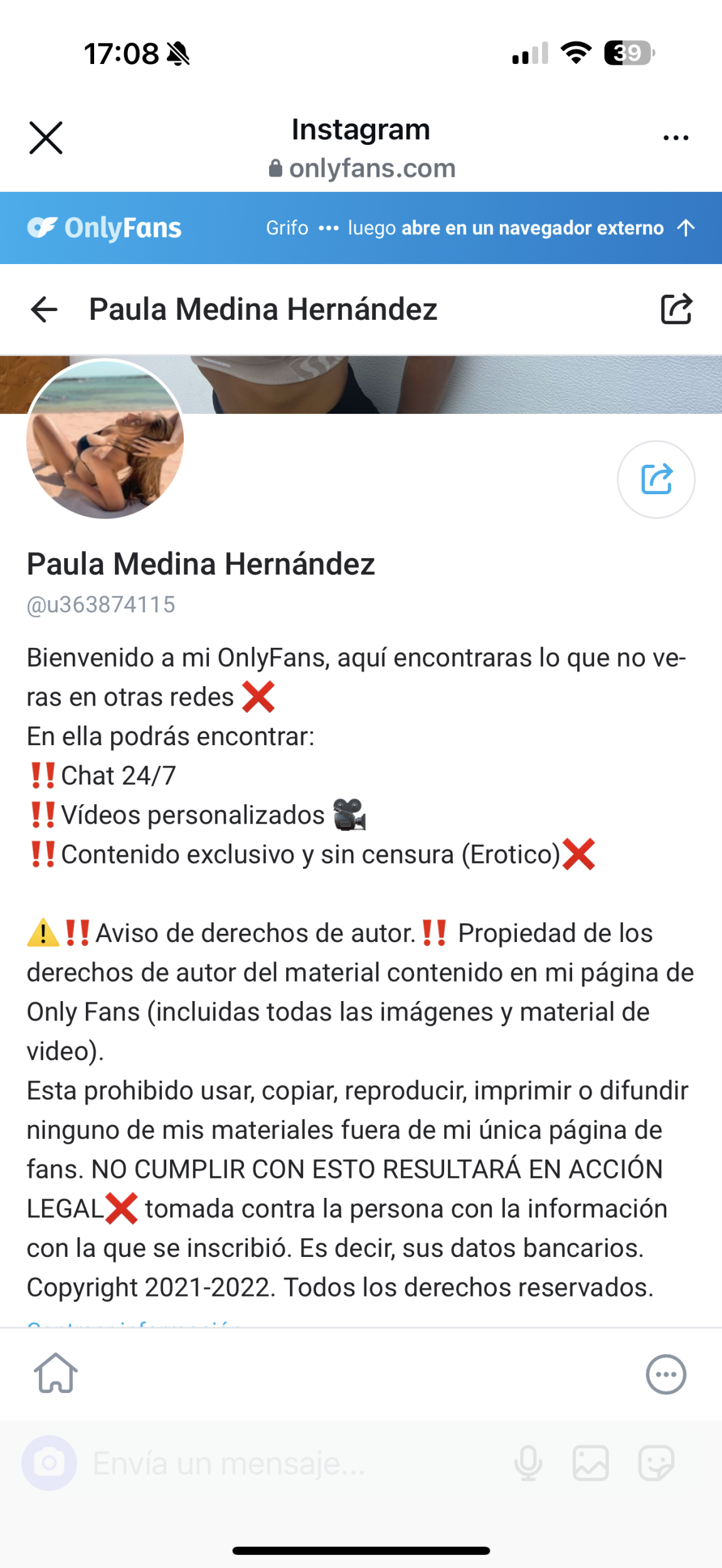Screen dimensions: 722x1568
Task: Open the camera in message bar
Action: click(49, 1463)
